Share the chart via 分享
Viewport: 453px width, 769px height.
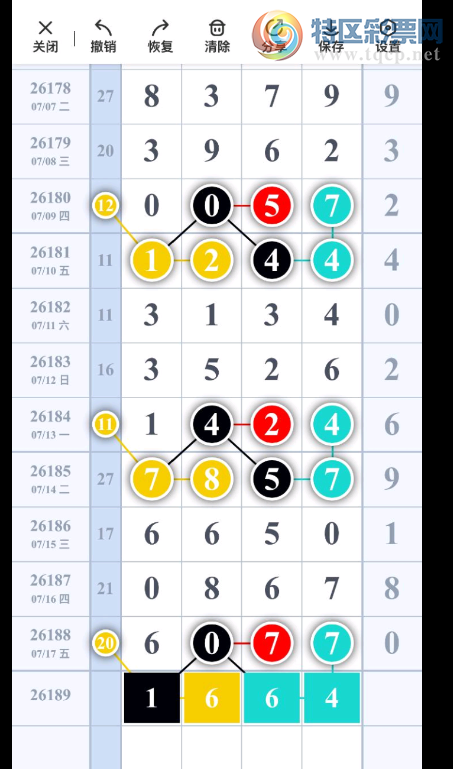click(274, 36)
